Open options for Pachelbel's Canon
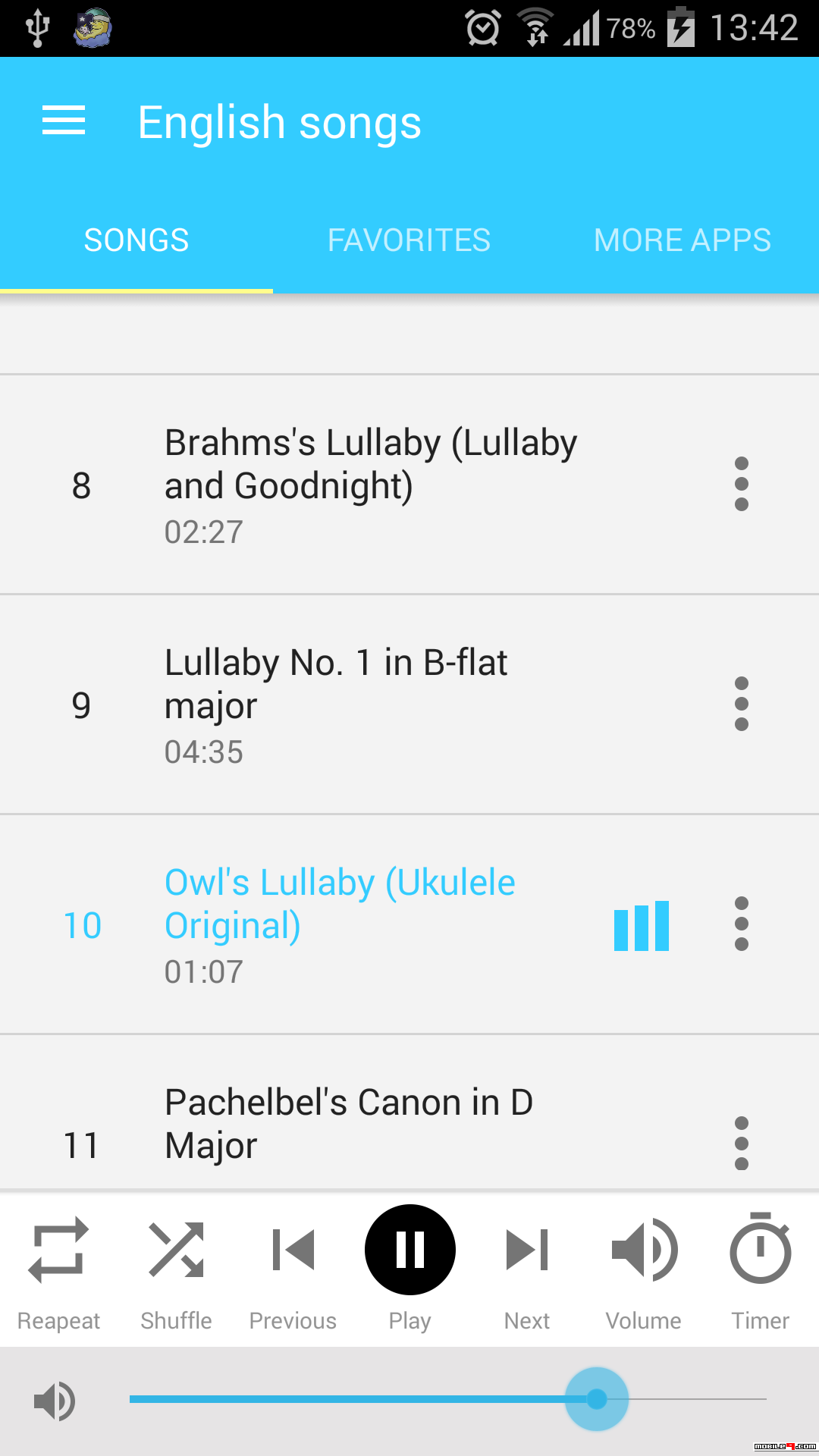Image resolution: width=819 pixels, height=1456 pixels. pyautogui.click(x=742, y=1143)
